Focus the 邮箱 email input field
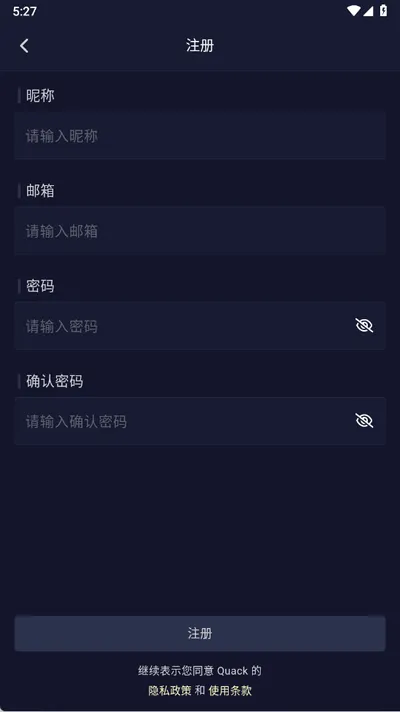 (200, 231)
